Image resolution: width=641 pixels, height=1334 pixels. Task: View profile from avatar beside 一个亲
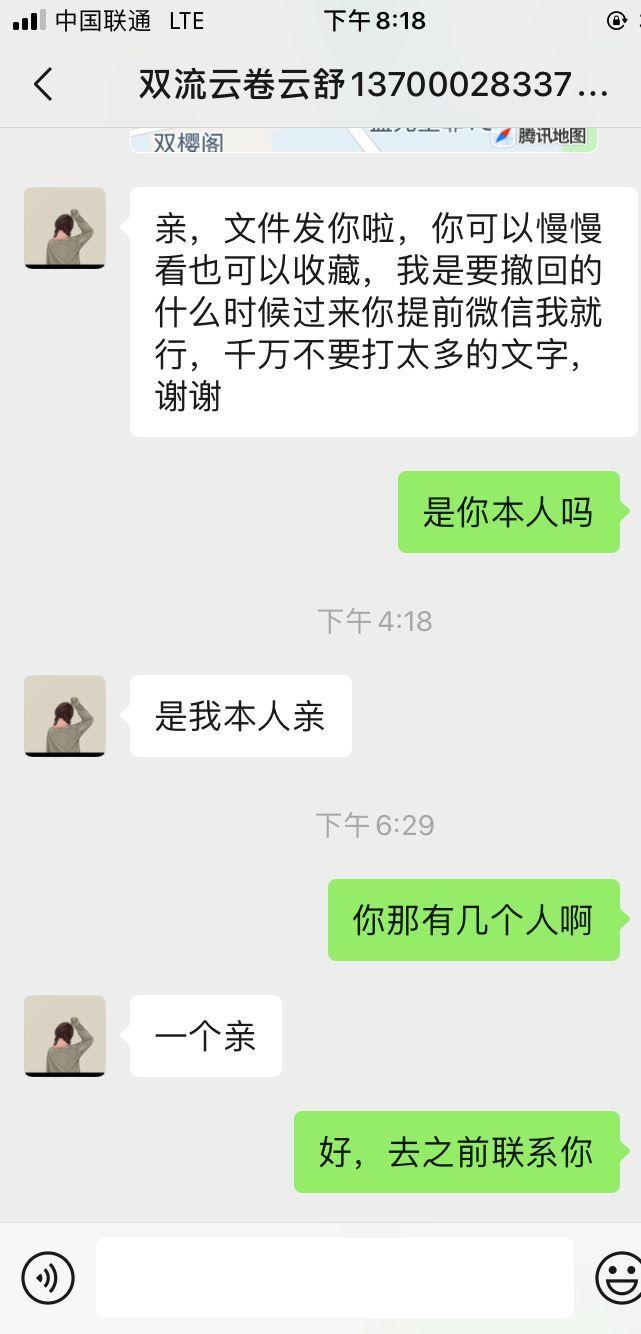pyautogui.click(x=65, y=1035)
